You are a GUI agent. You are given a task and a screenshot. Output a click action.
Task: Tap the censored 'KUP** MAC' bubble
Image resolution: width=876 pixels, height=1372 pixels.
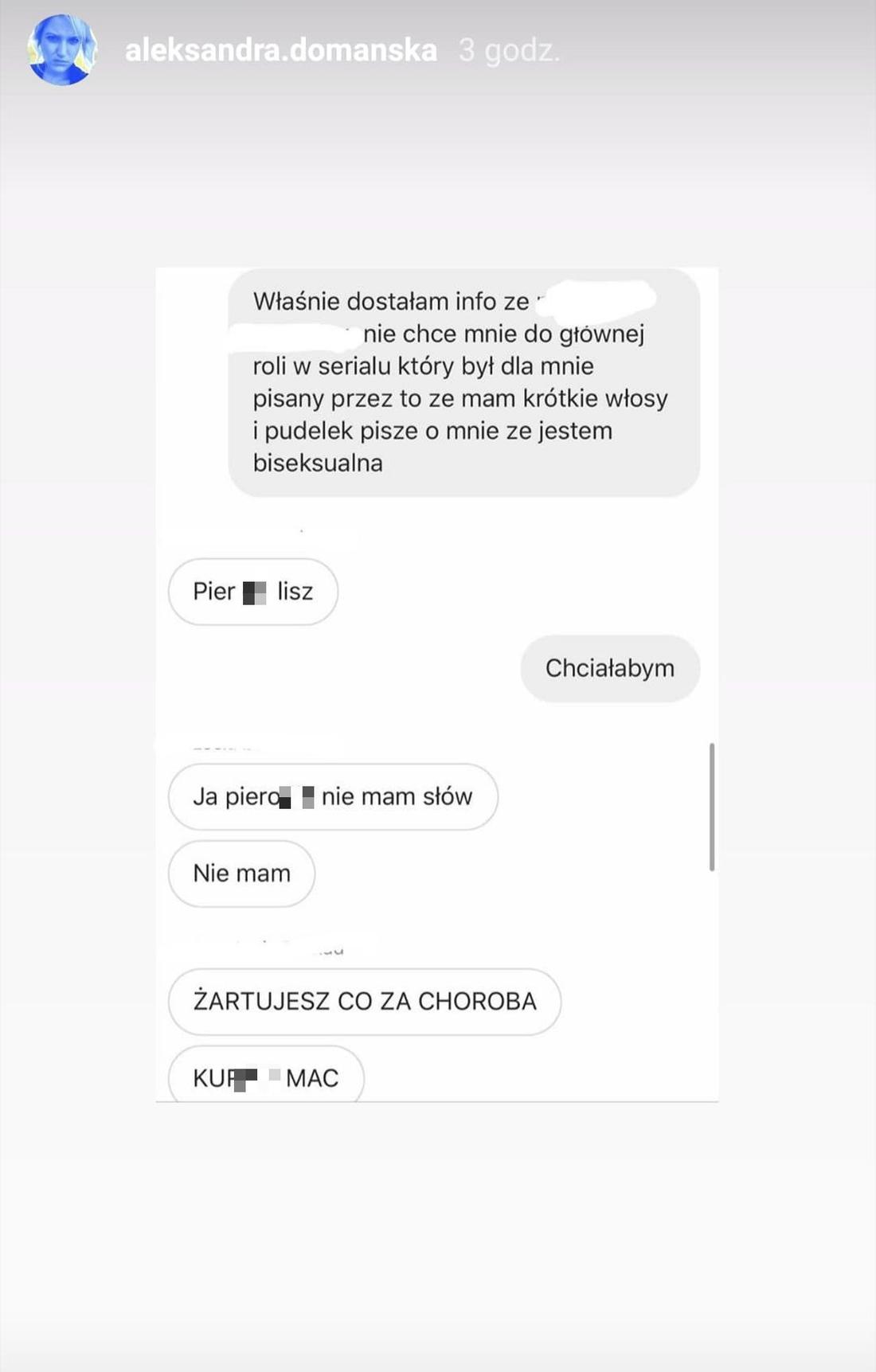(265, 1077)
